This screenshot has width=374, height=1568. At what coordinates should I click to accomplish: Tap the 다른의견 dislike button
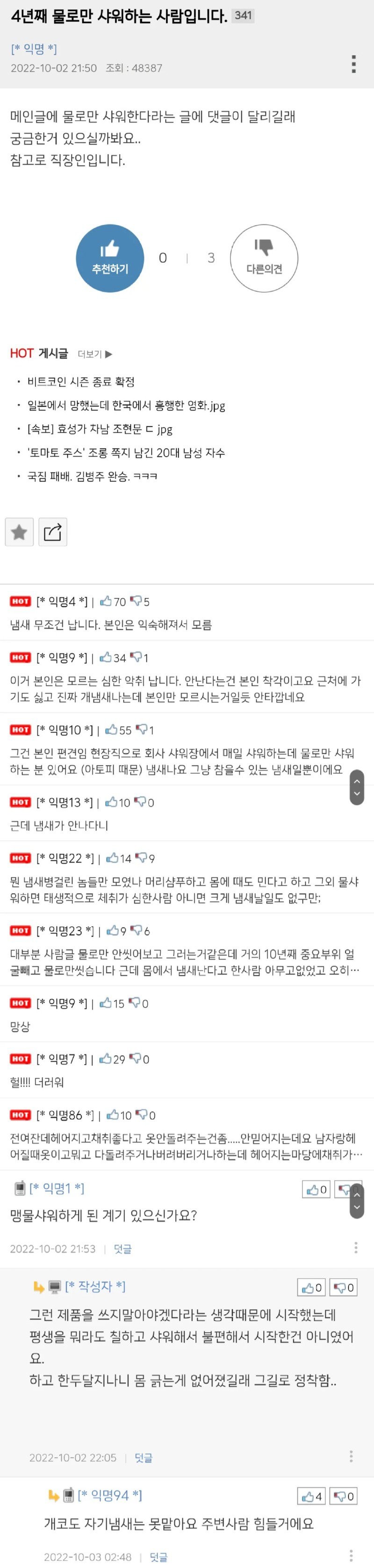(264, 258)
